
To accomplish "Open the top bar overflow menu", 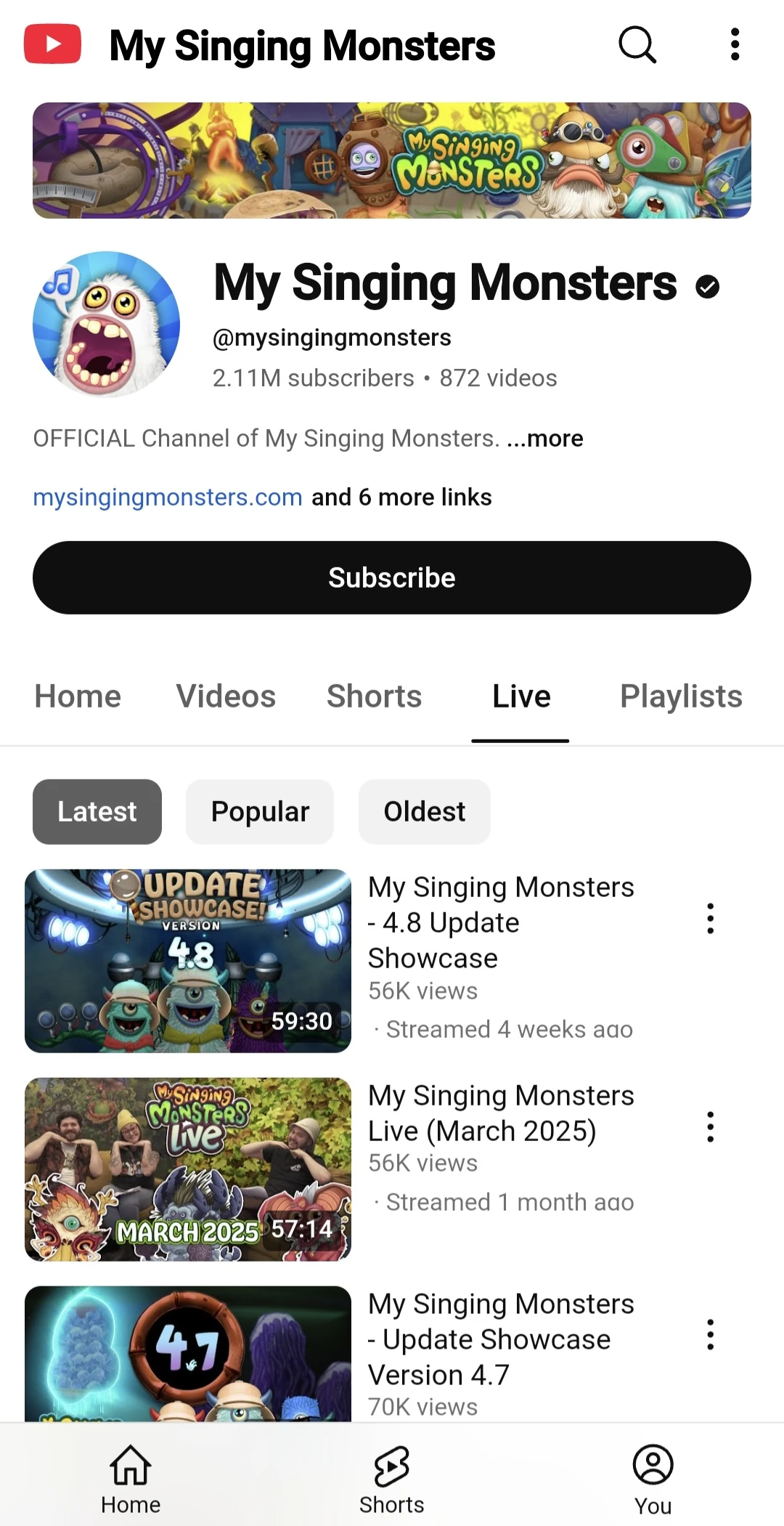I will pyautogui.click(x=735, y=45).
